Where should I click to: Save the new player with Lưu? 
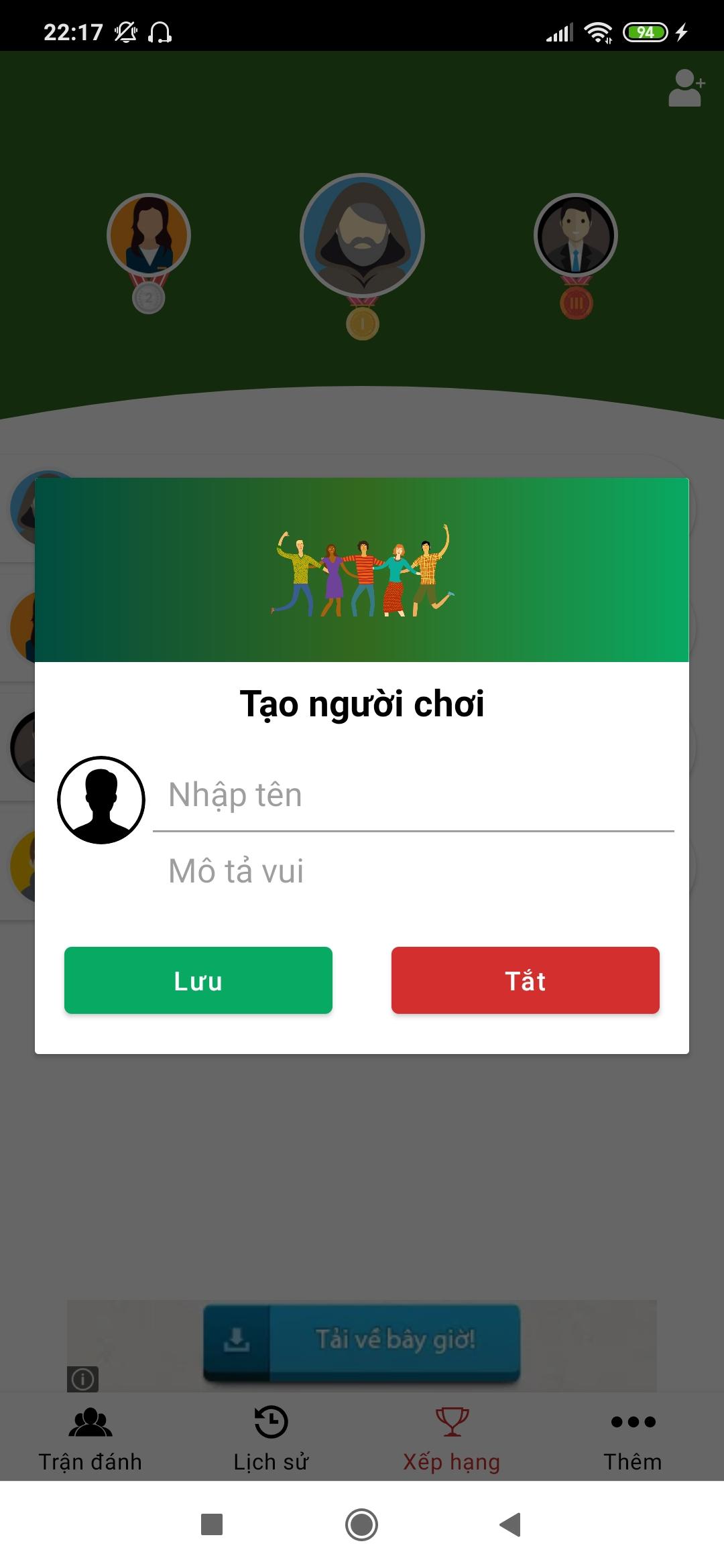[198, 980]
